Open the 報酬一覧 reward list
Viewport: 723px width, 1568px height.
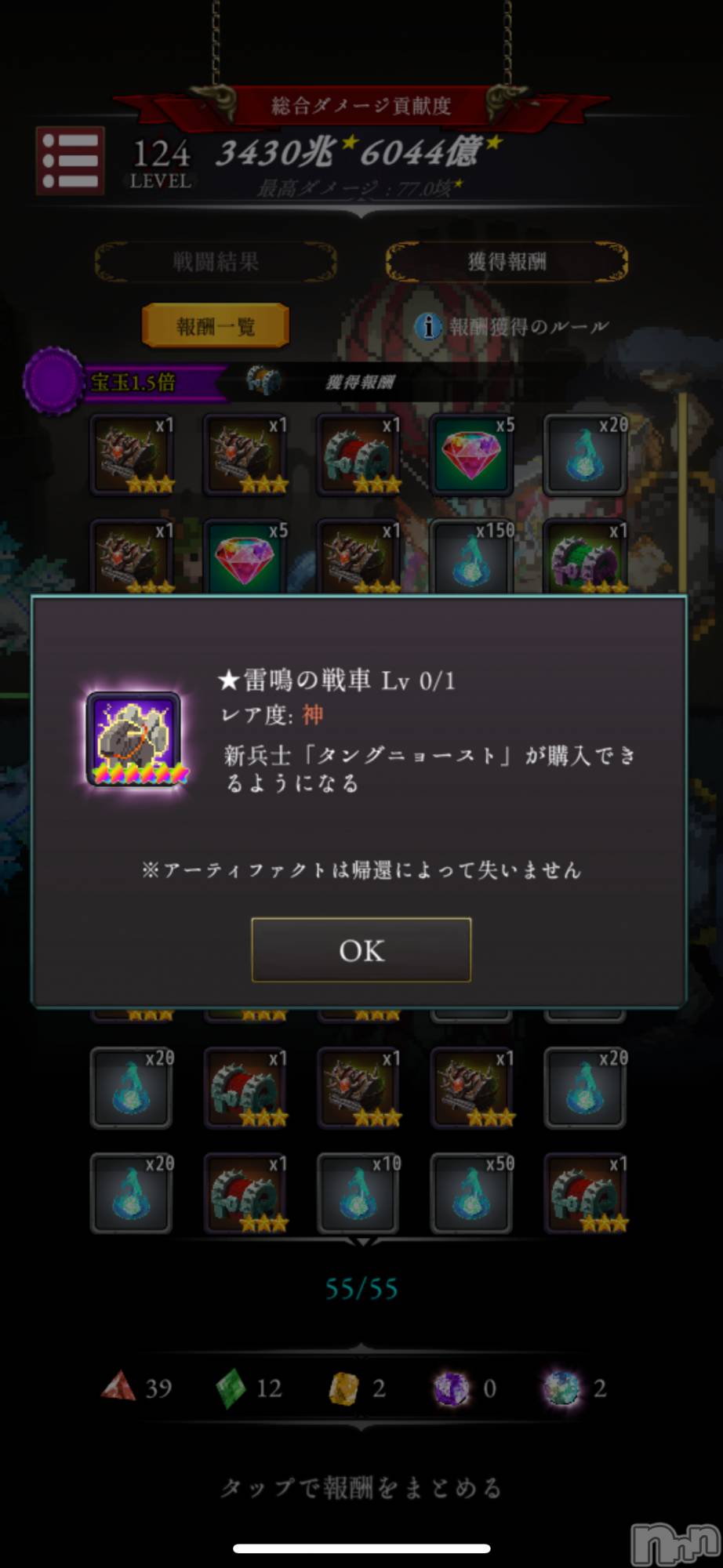click(x=216, y=326)
